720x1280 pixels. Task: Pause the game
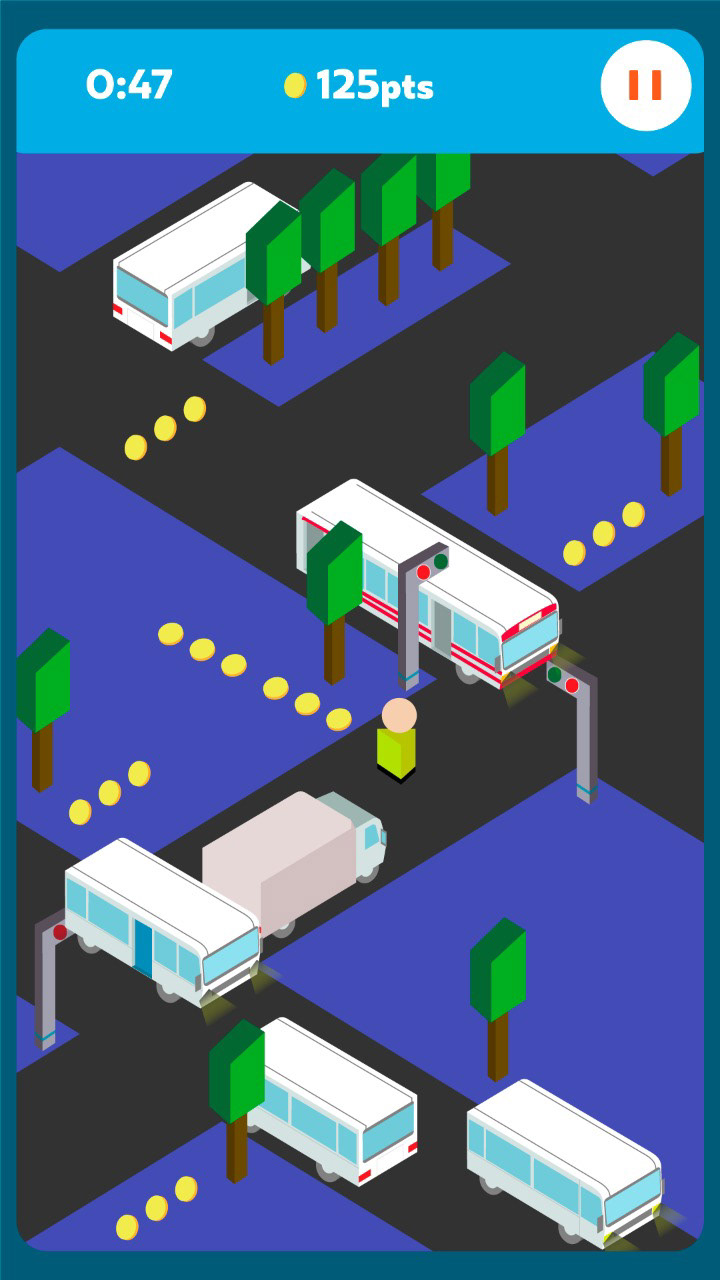(645, 86)
